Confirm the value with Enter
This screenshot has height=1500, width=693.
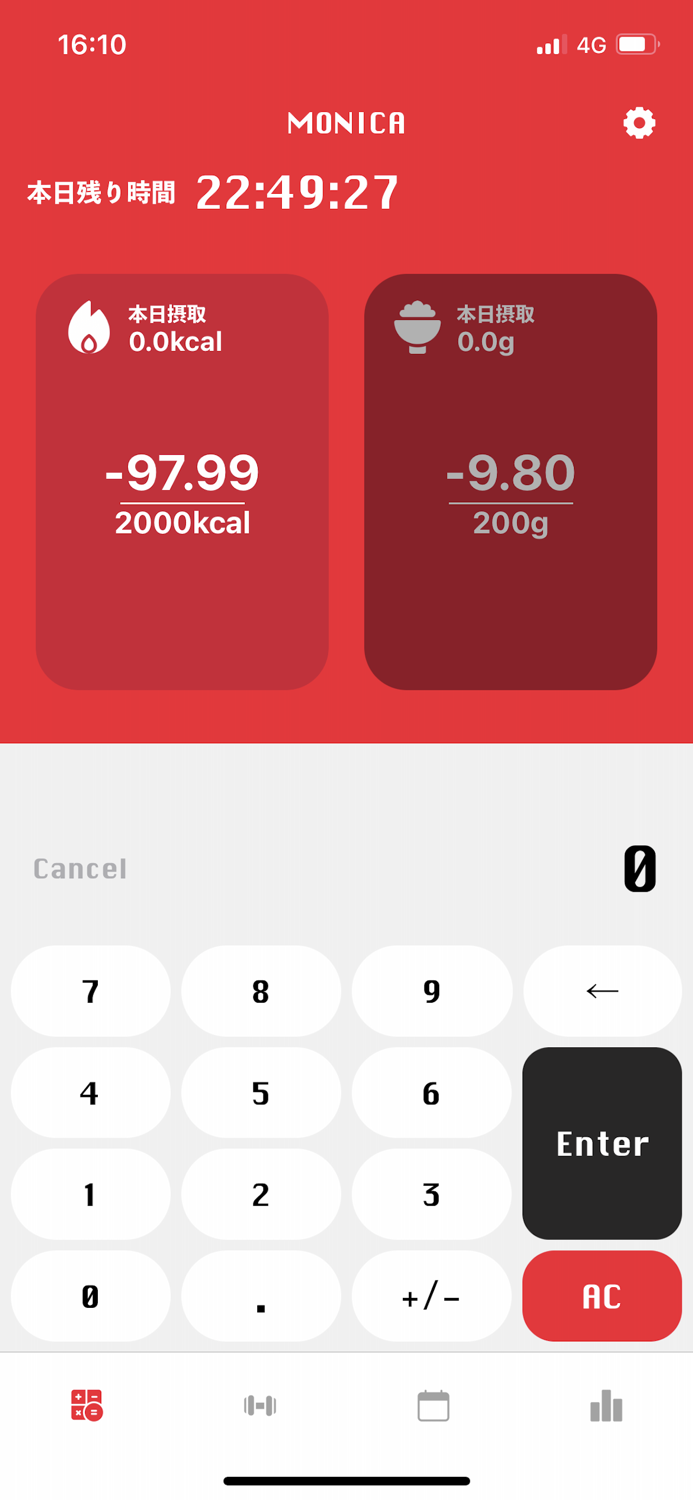602,1143
